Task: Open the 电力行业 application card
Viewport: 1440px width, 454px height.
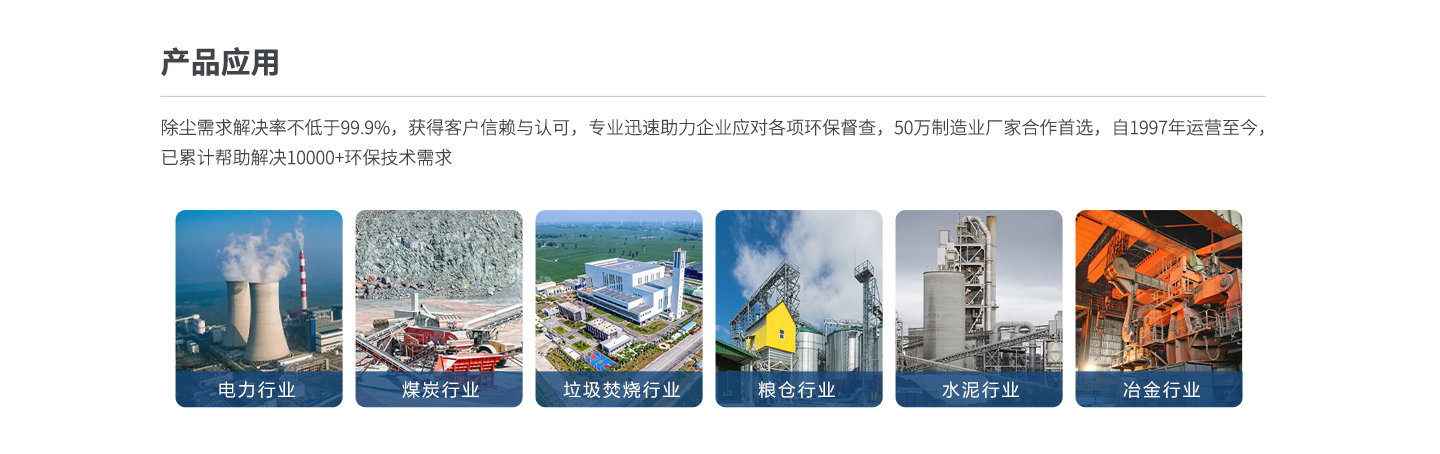Action: click(258, 308)
